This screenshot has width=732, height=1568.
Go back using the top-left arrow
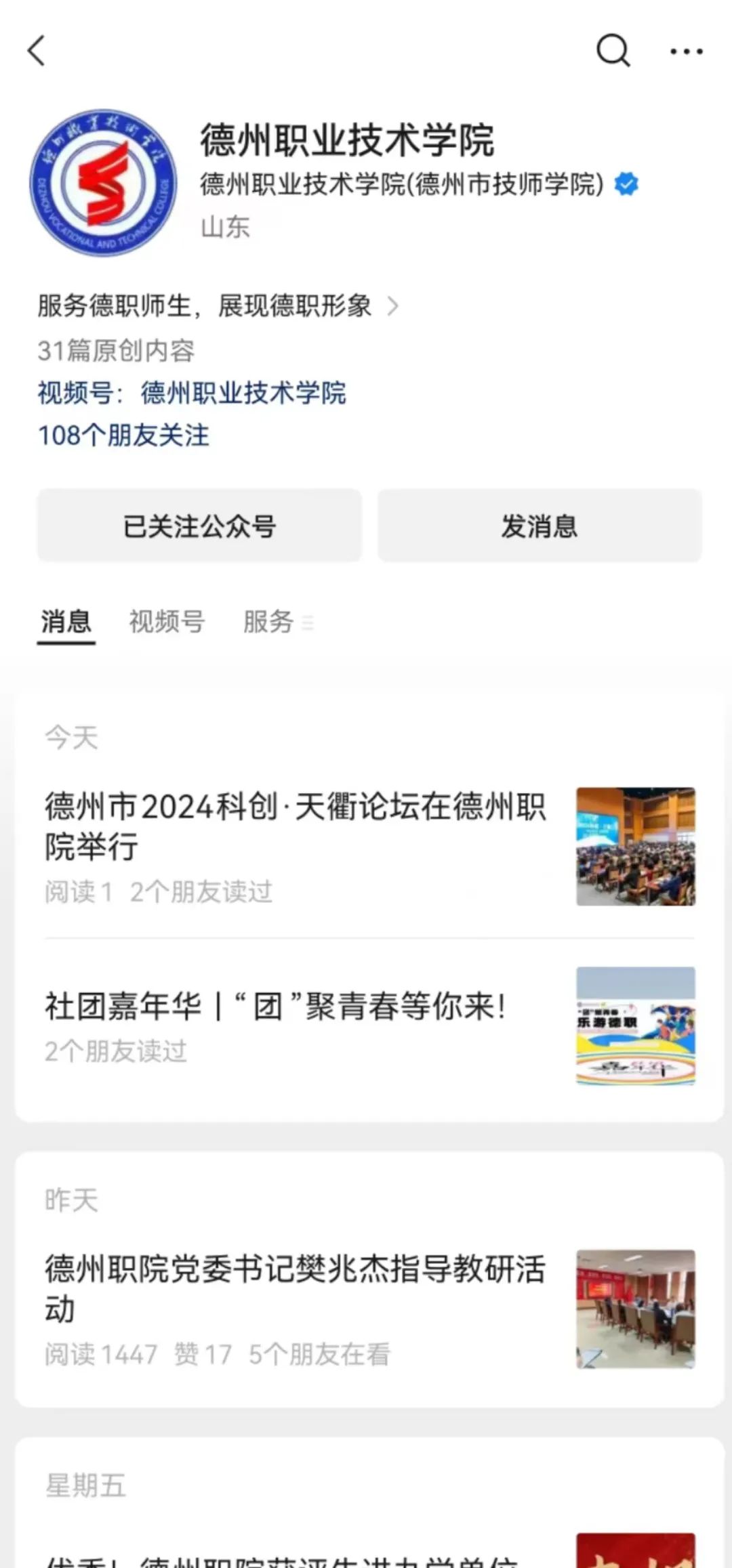tap(37, 51)
